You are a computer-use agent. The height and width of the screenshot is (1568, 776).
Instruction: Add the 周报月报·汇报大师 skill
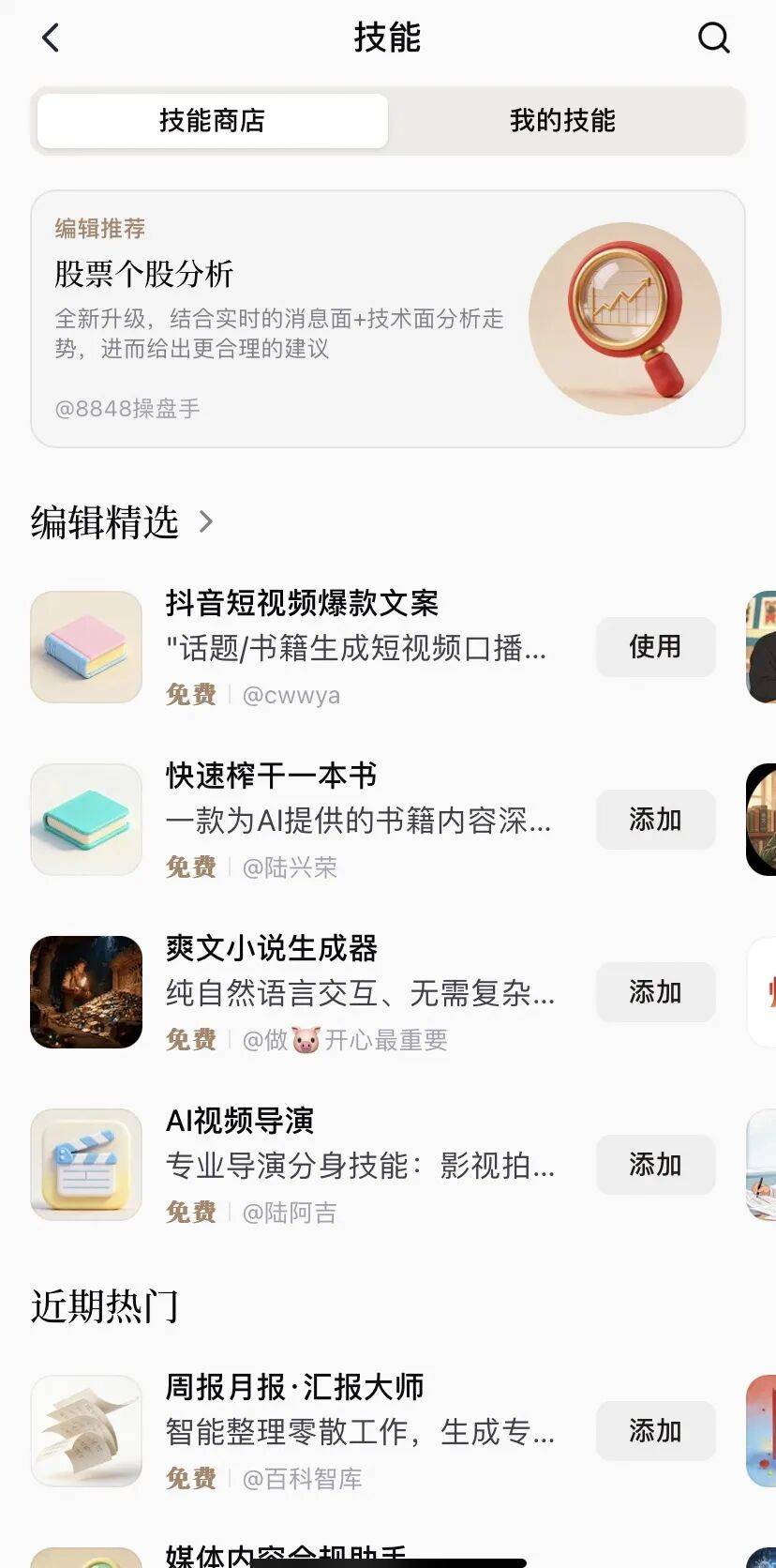[x=655, y=1430]
